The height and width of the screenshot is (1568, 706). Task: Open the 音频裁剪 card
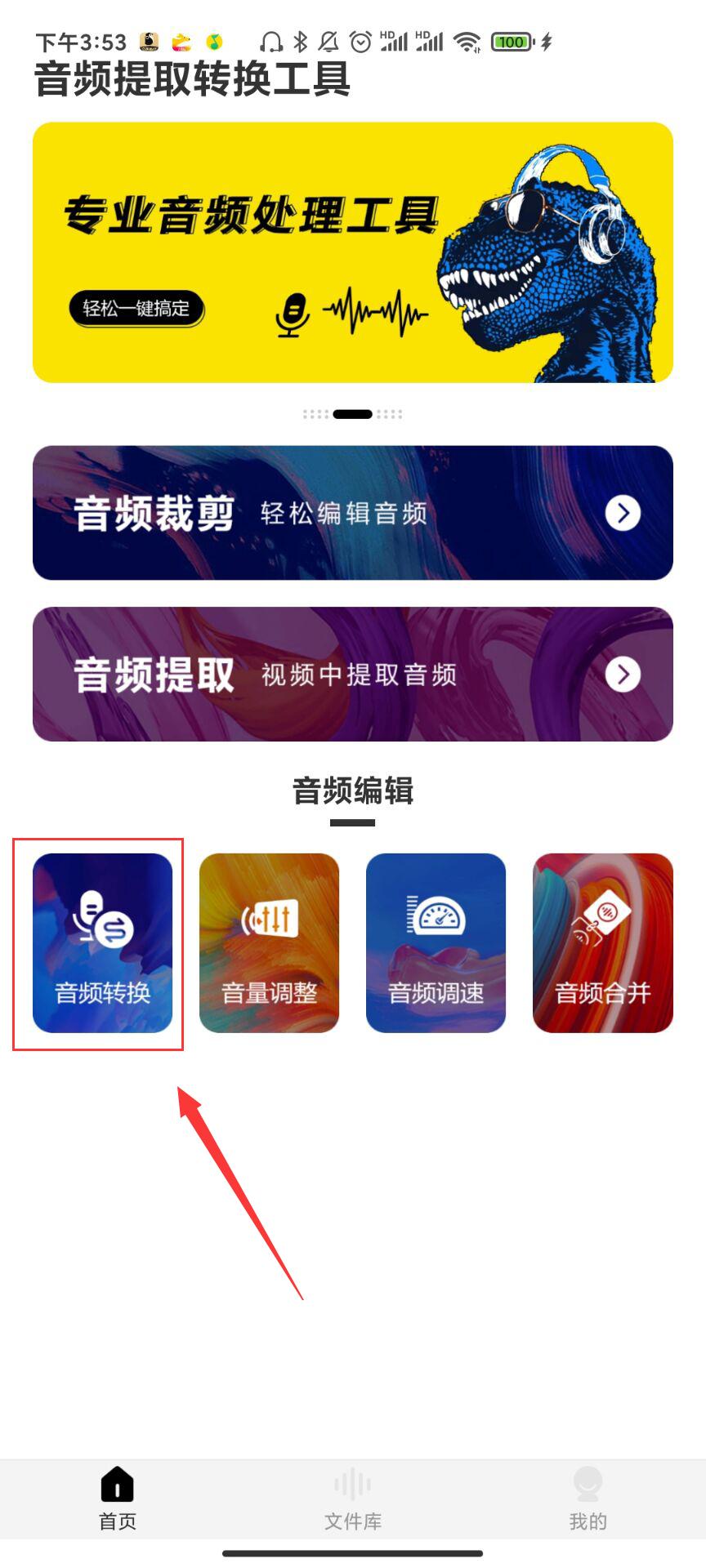click(352, 513)
